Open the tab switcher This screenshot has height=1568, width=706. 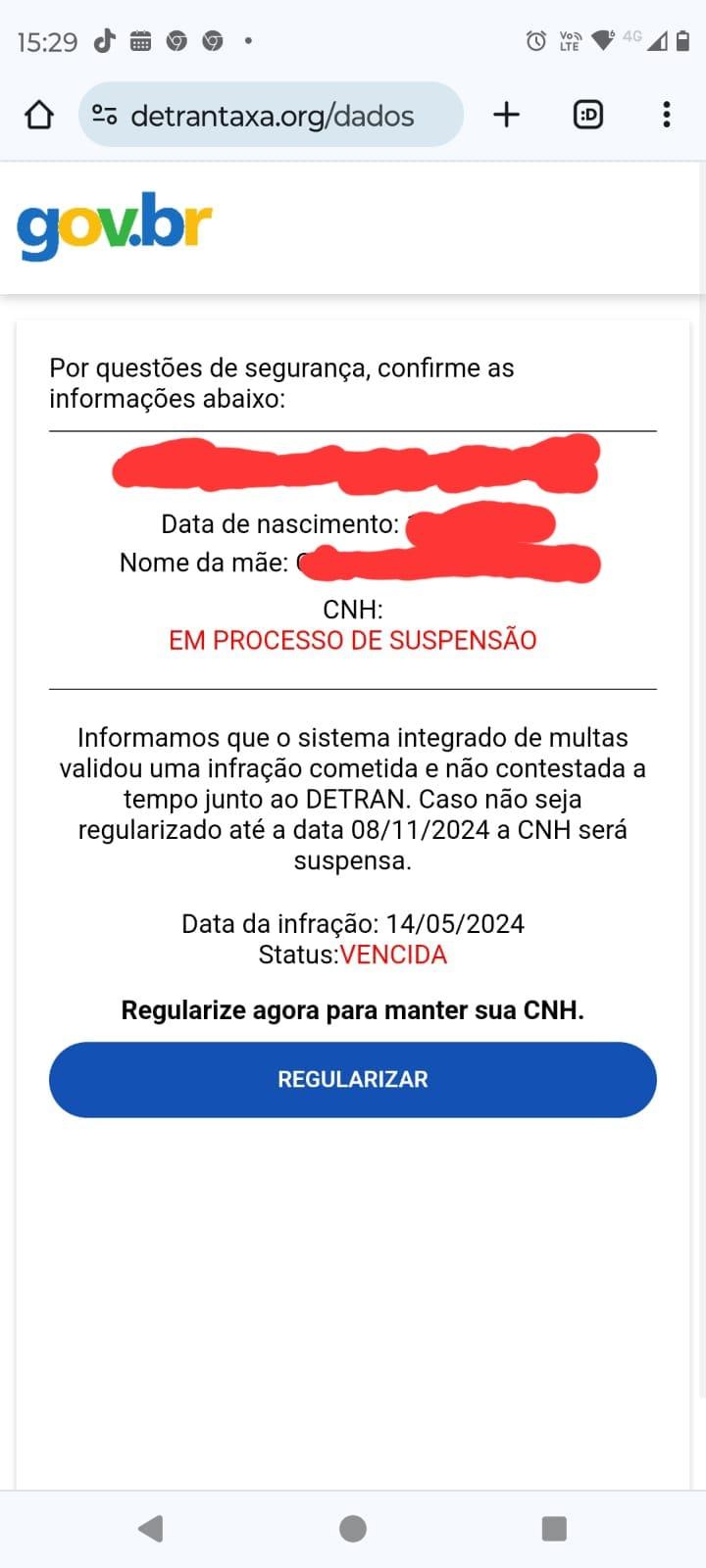pyautogui.click(x=587, y=115)
